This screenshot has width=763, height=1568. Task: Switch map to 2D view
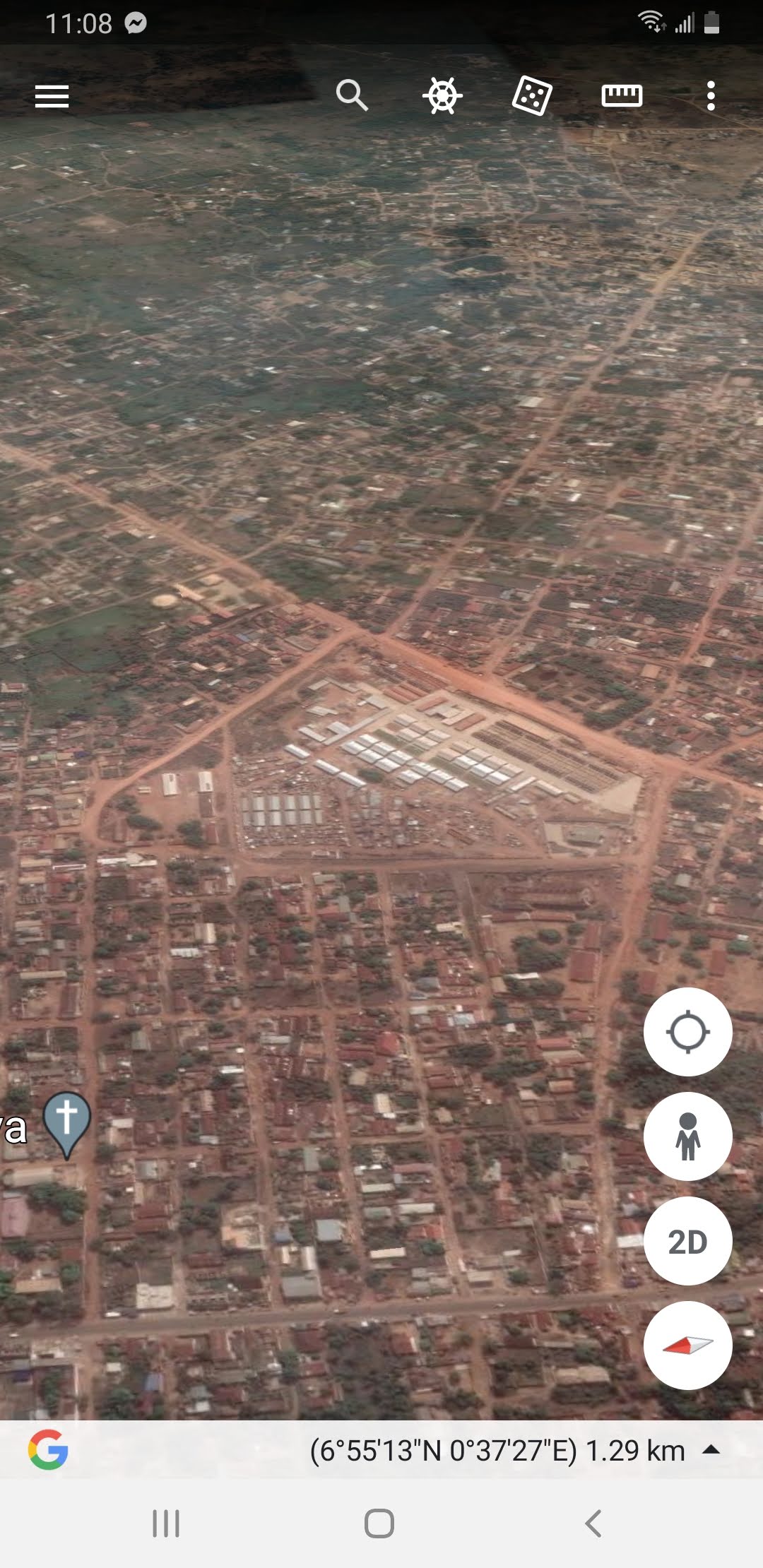click(687, 1241)
